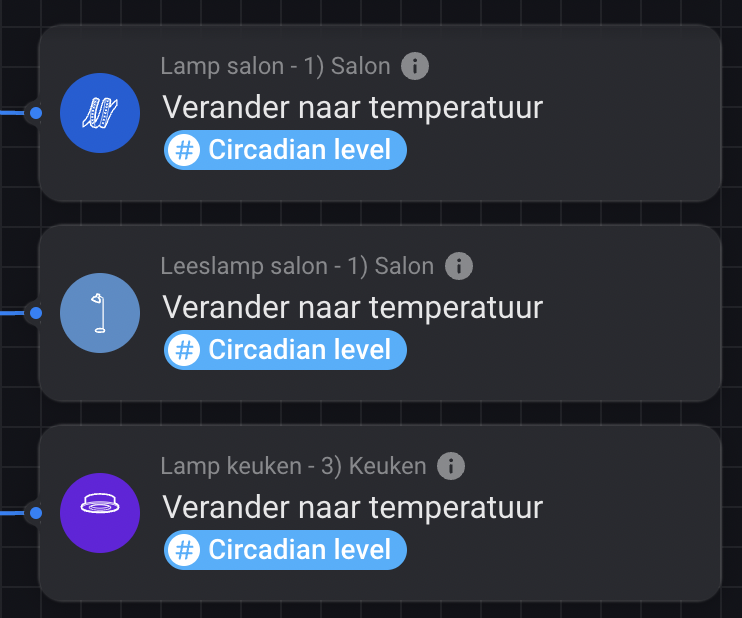Image resolution: width=742 pixels, height=618 pixels.
Task: Open info for Leeslamp salon card
Action: point(458,266)
